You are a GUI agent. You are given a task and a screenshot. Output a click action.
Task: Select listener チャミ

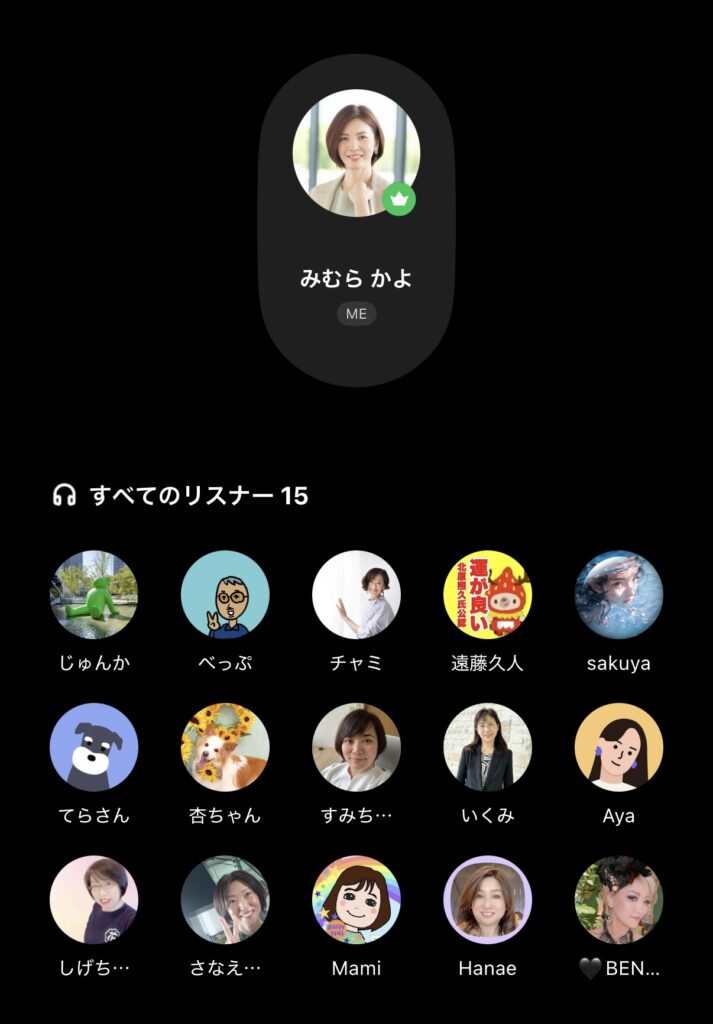356,595
